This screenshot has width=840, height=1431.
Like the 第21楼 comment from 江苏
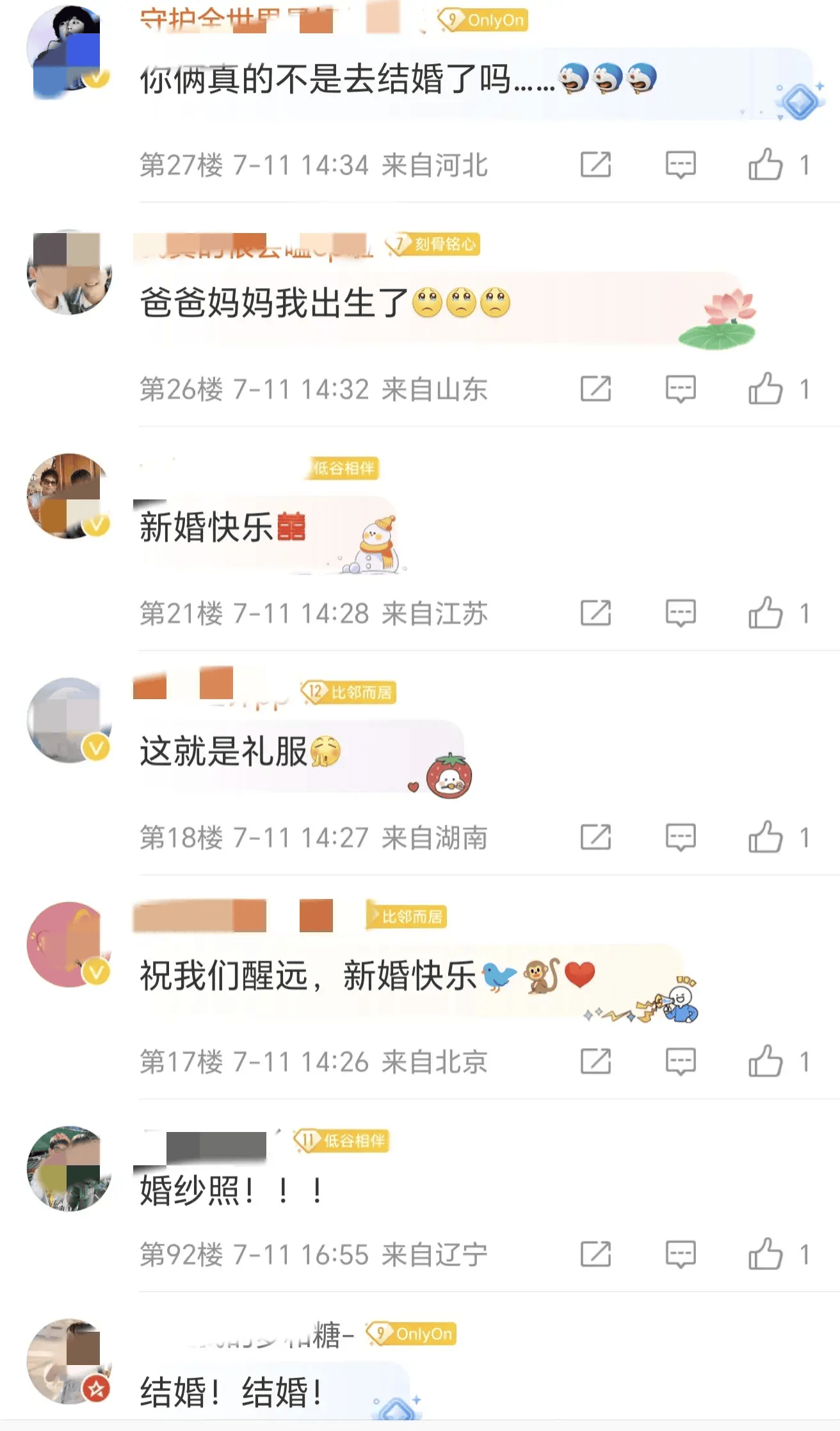pos(766,613)
